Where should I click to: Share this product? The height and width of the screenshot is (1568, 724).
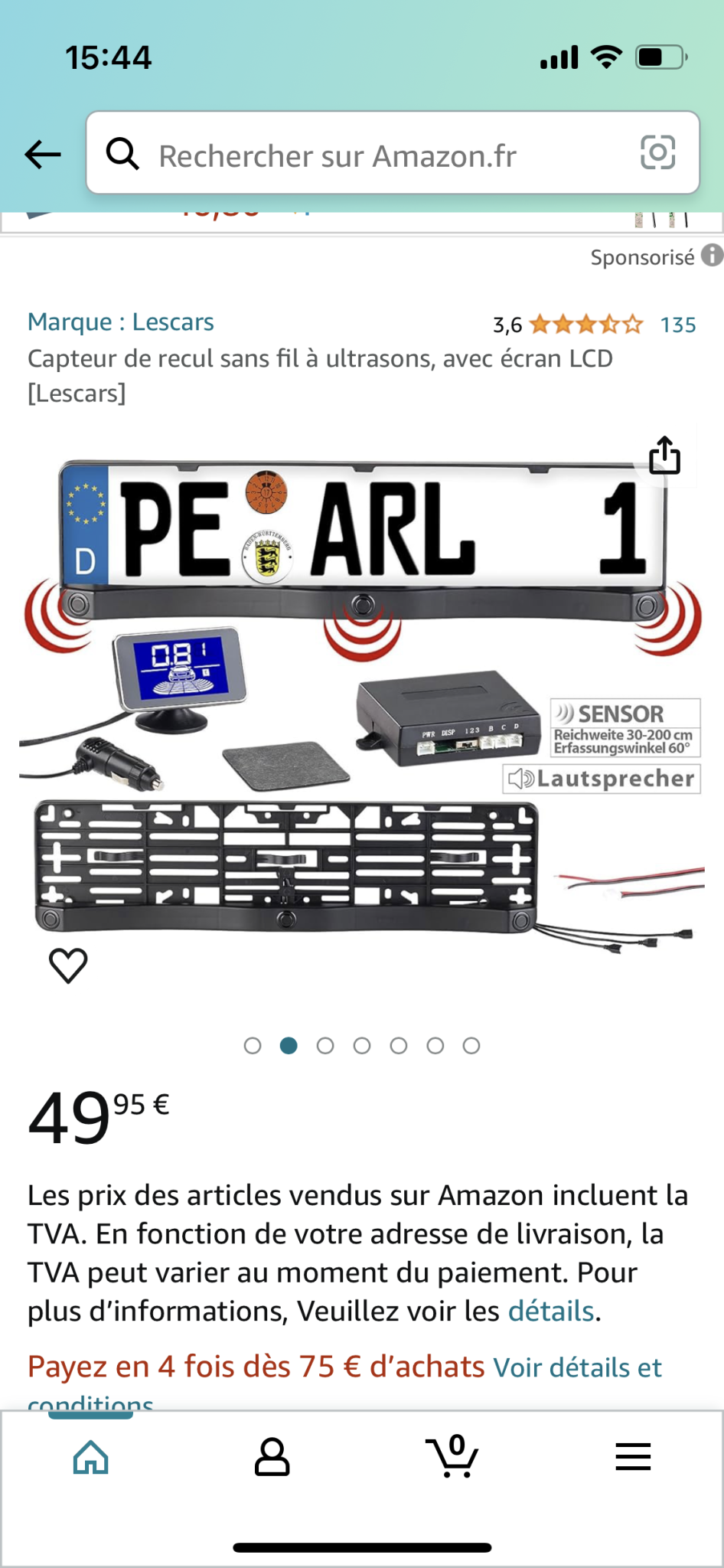coord(664,456)
